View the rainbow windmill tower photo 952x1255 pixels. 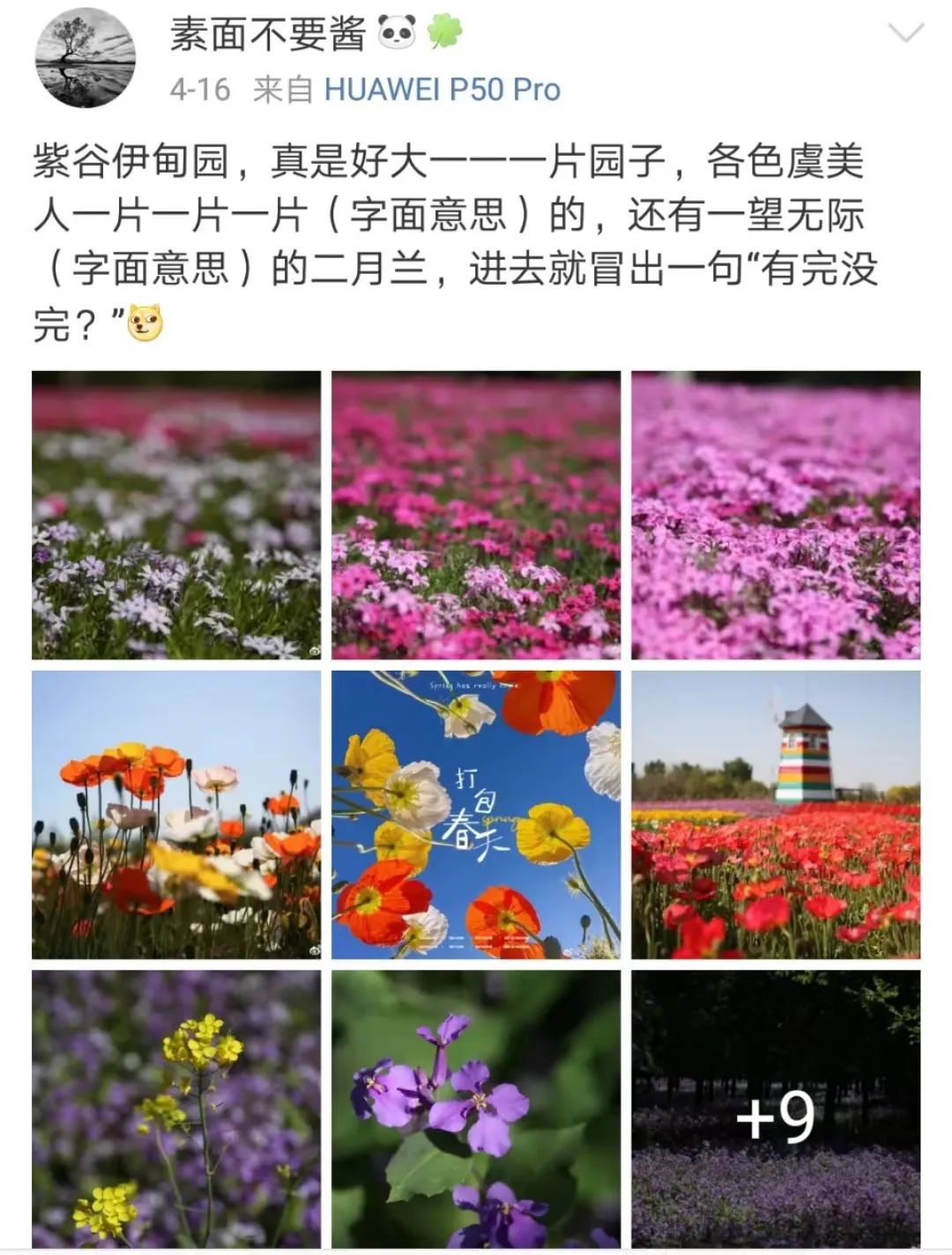777,813
